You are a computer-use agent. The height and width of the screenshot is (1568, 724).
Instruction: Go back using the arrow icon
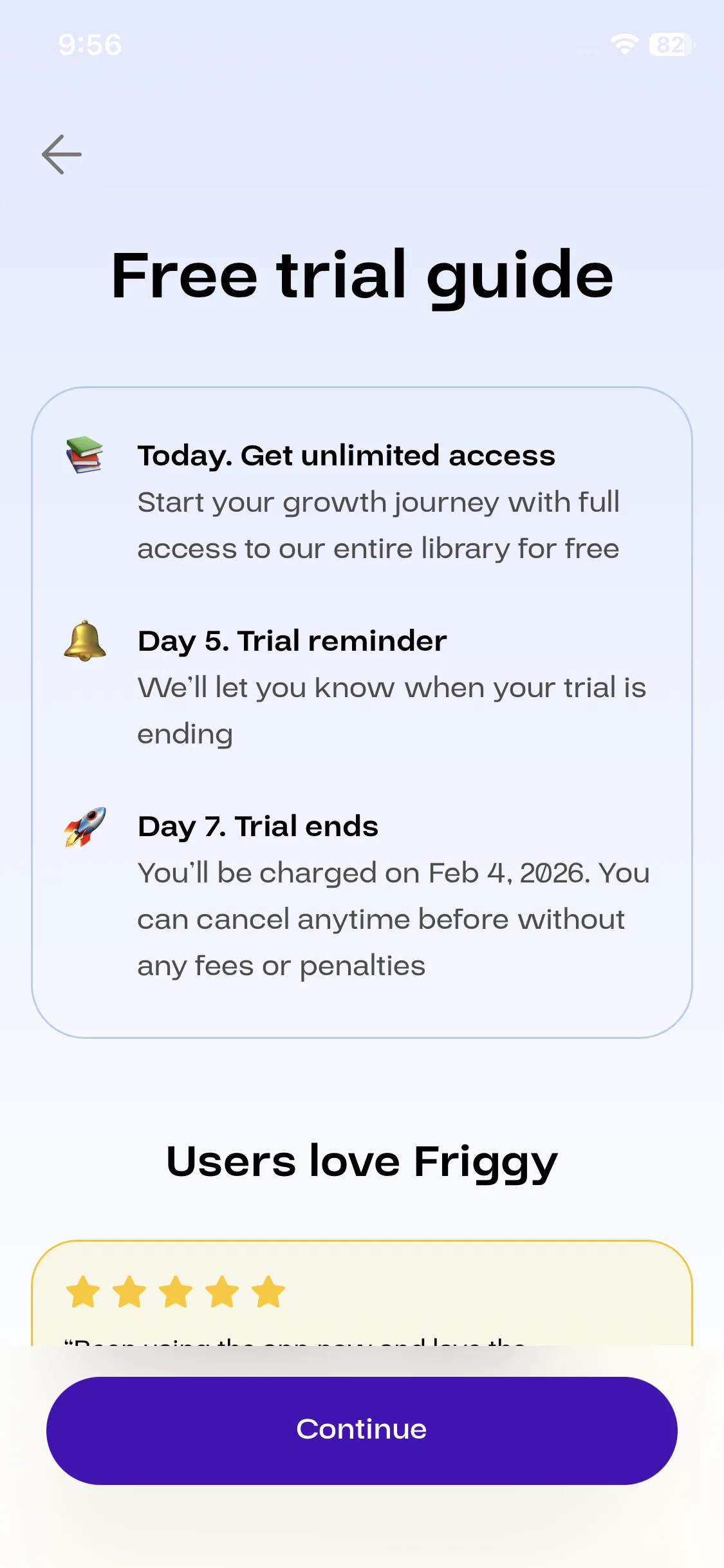click(x=62, y=154)
